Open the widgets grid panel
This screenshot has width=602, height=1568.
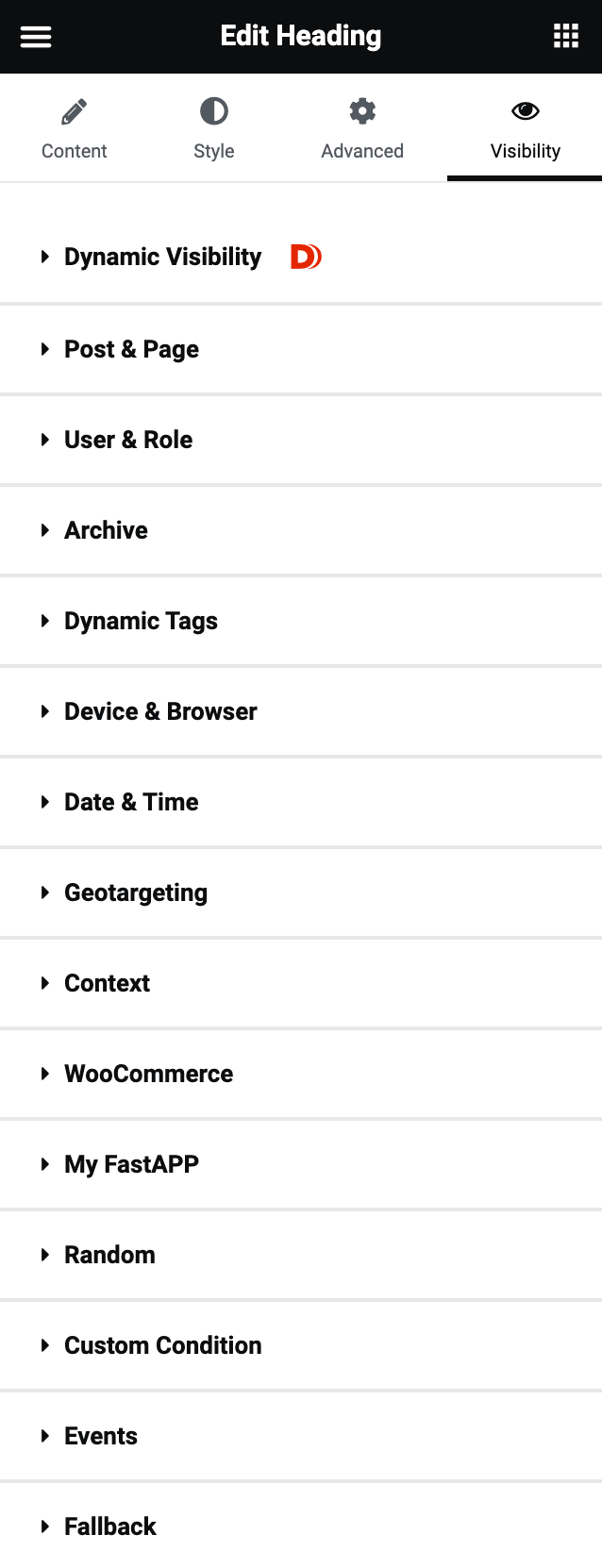565,37
